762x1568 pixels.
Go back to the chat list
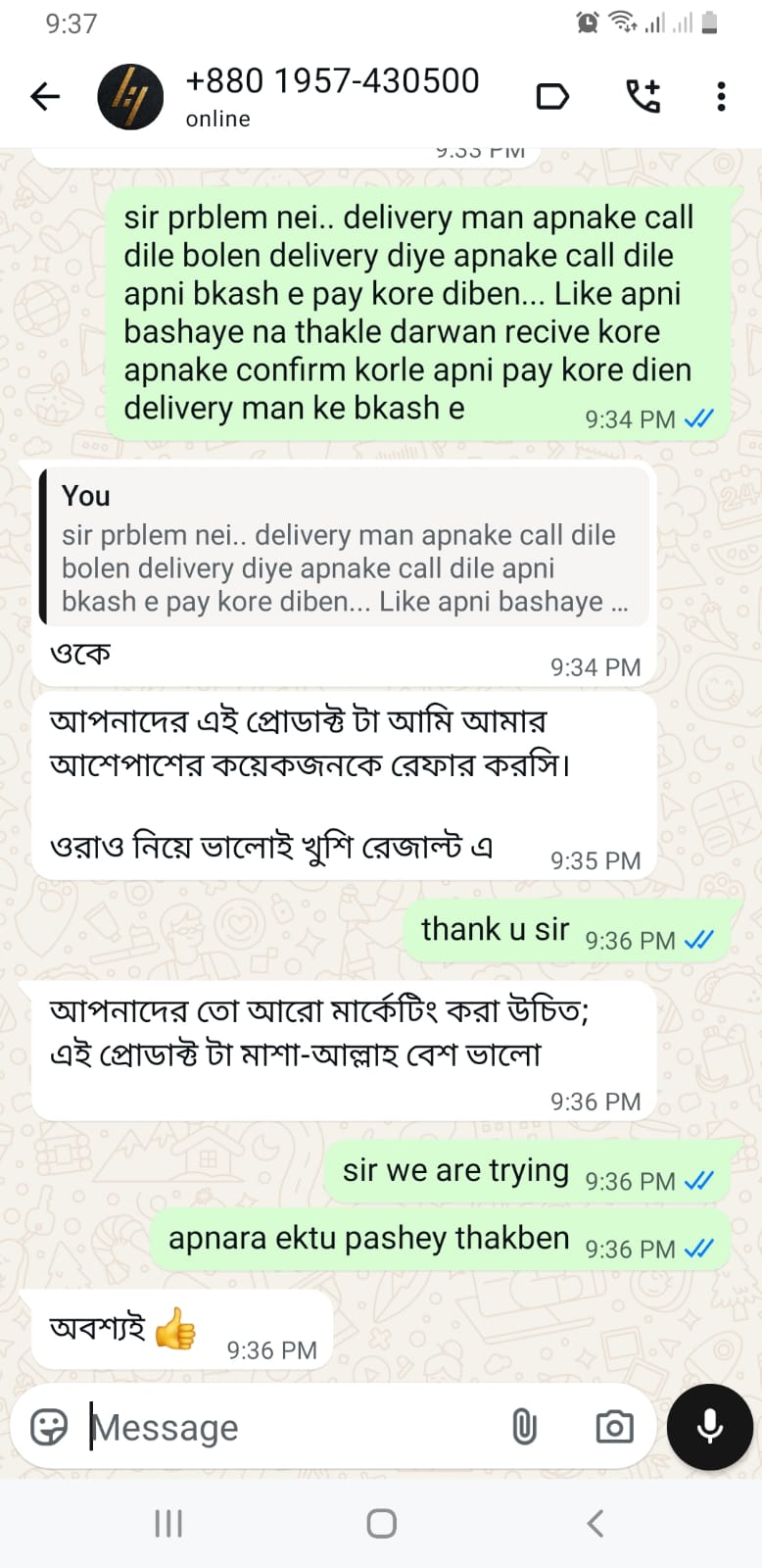coord(45,96)
